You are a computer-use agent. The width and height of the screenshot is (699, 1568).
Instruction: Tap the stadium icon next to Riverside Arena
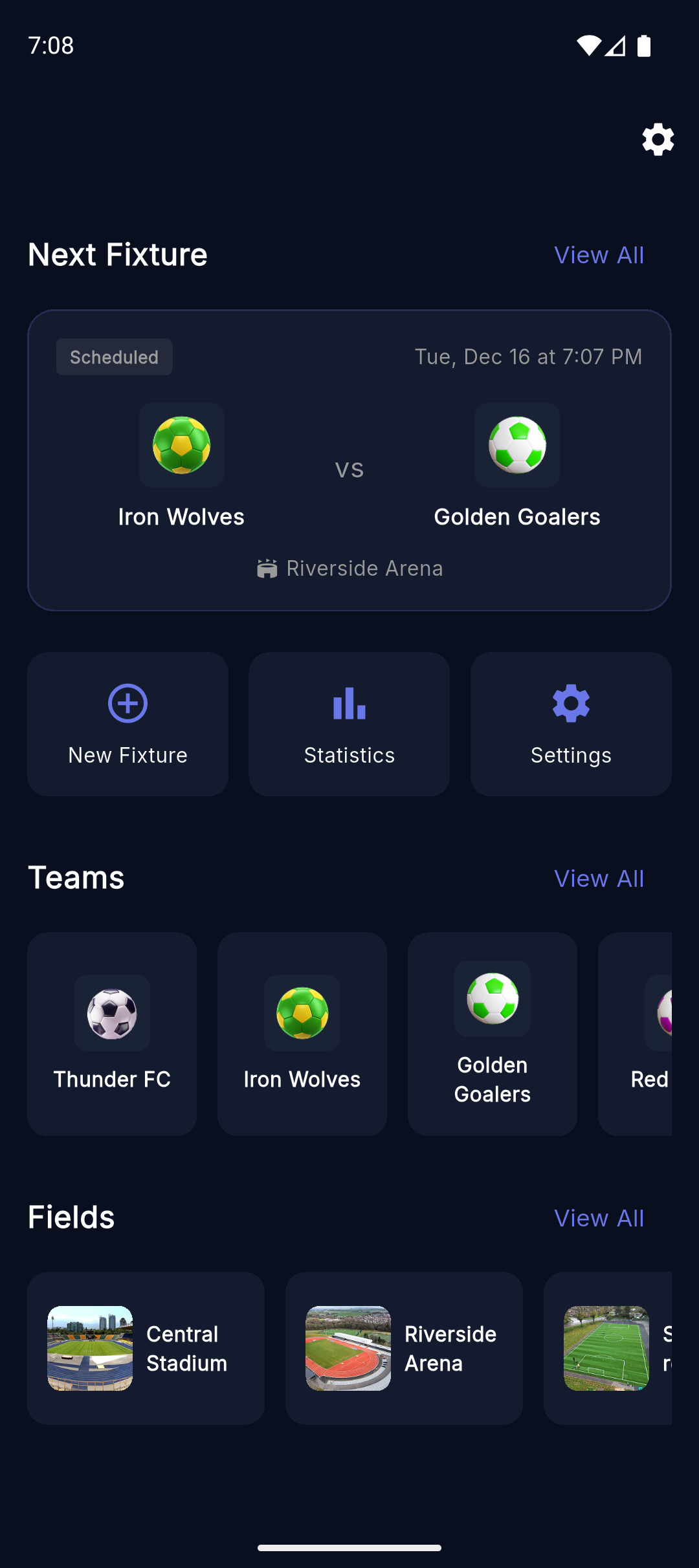267,568
